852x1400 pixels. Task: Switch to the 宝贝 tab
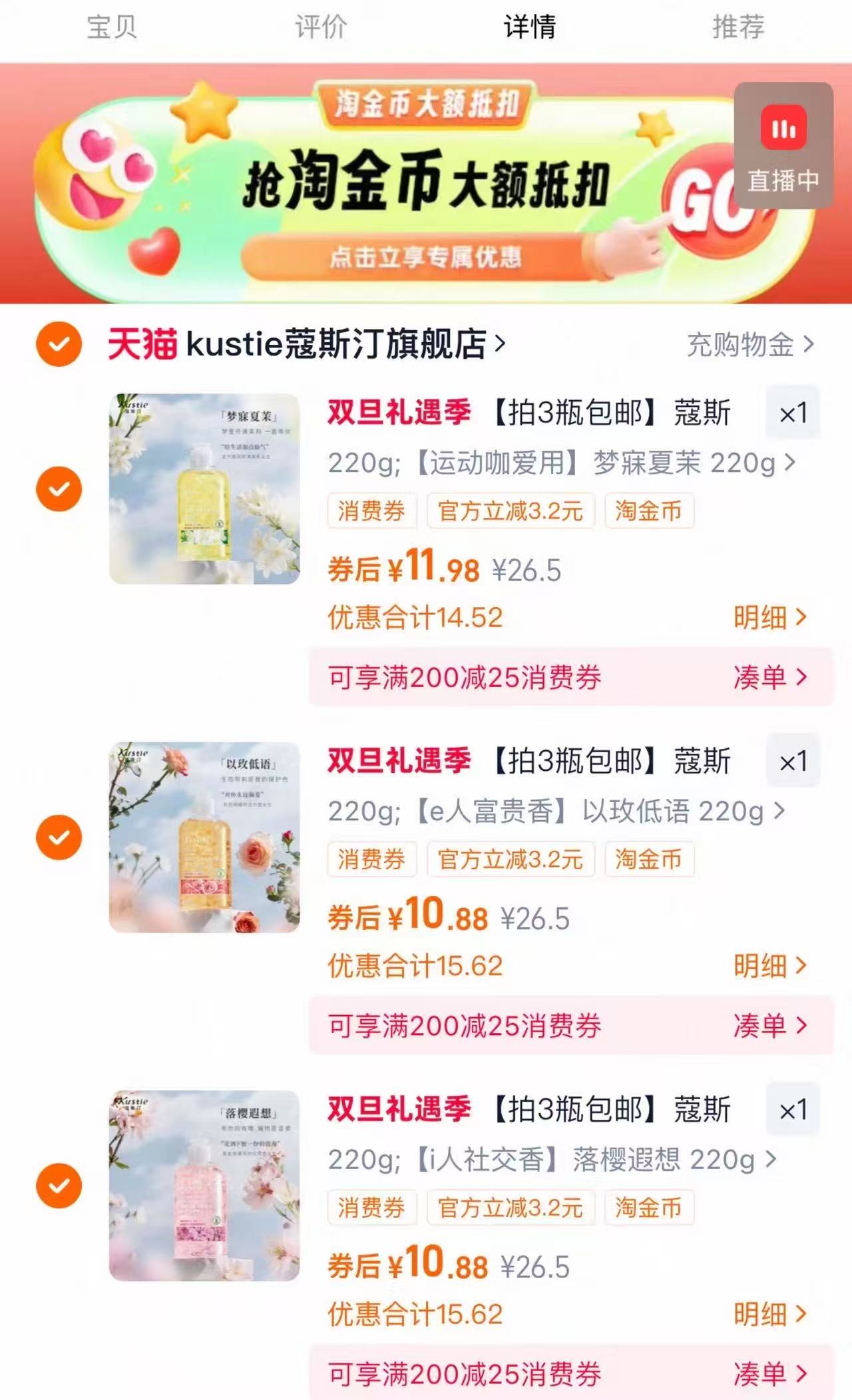pyautogui.click(x=110, y=28)
